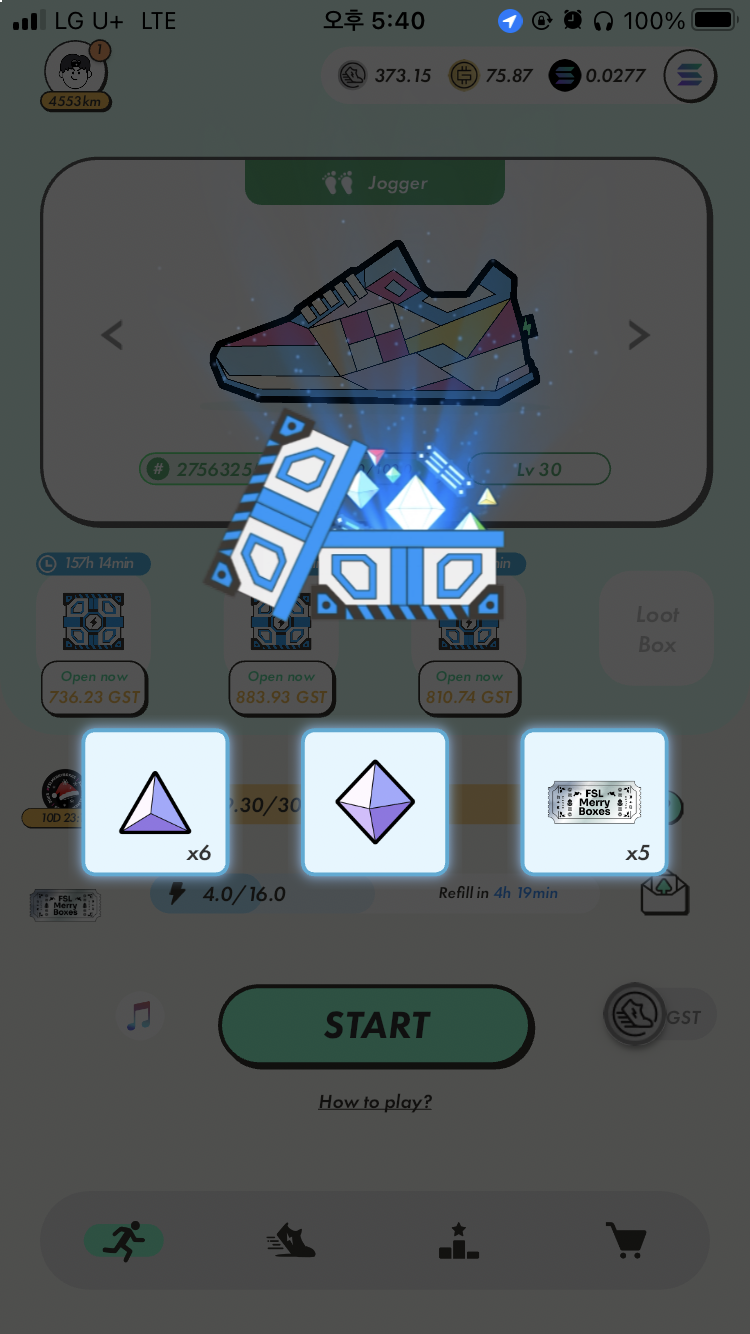Show the next sneaker

click(x=637, y=335)
